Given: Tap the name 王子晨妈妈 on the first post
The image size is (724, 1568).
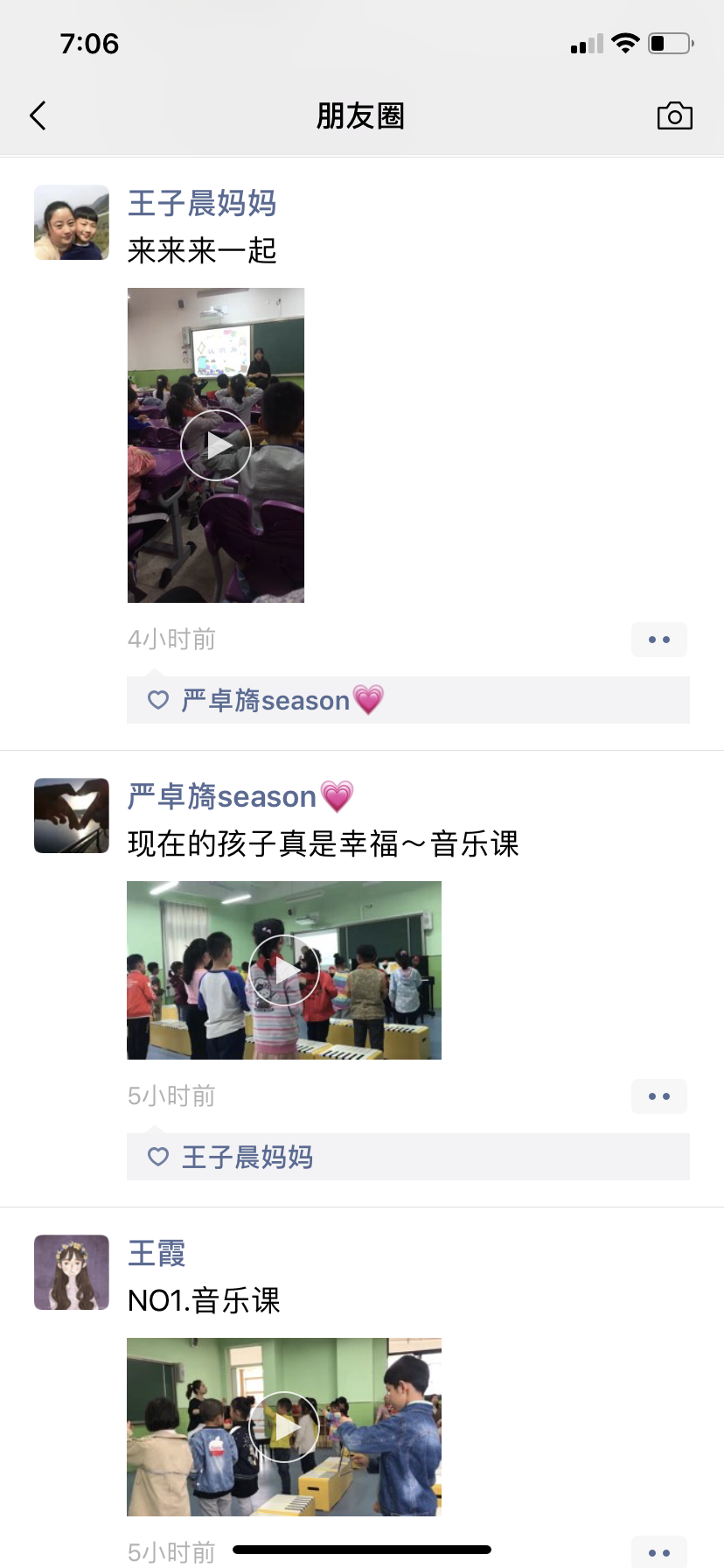Looking at the screenshot, I should click(202, 203).
